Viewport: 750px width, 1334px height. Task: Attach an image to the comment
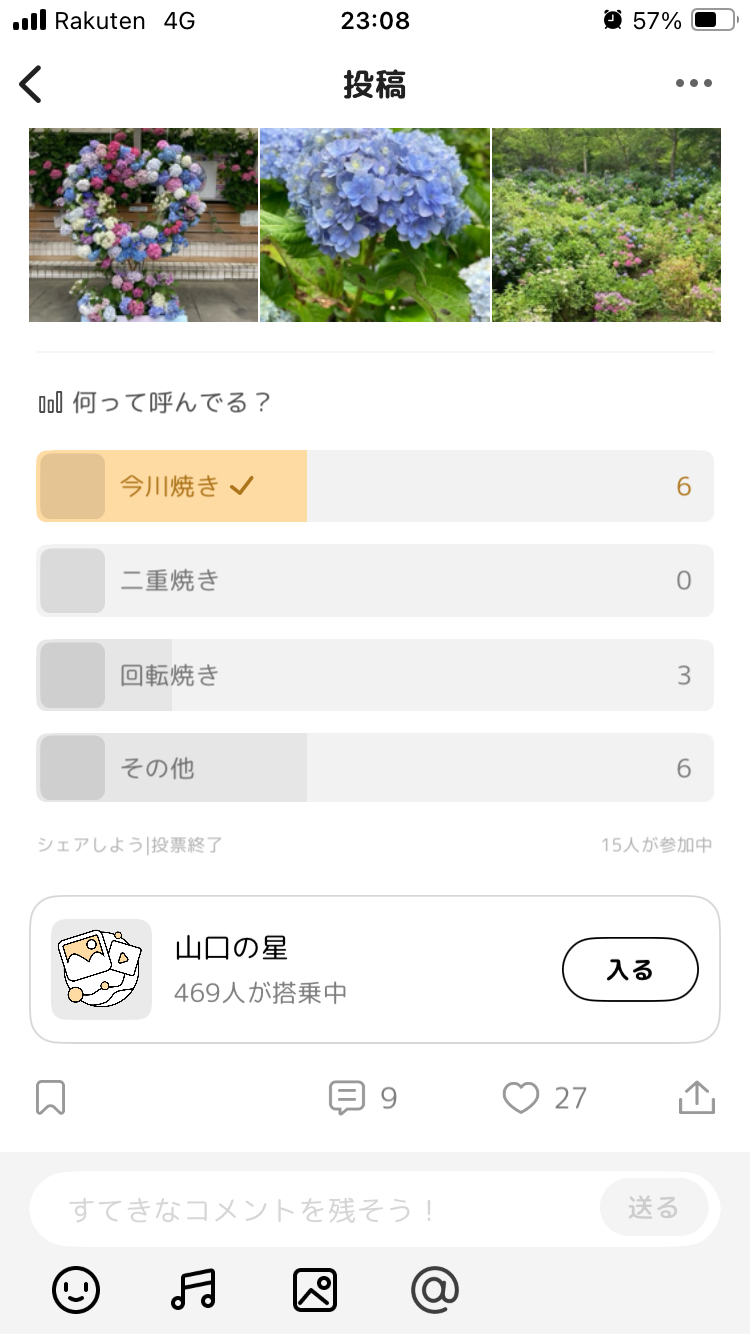coord(314,1289)
